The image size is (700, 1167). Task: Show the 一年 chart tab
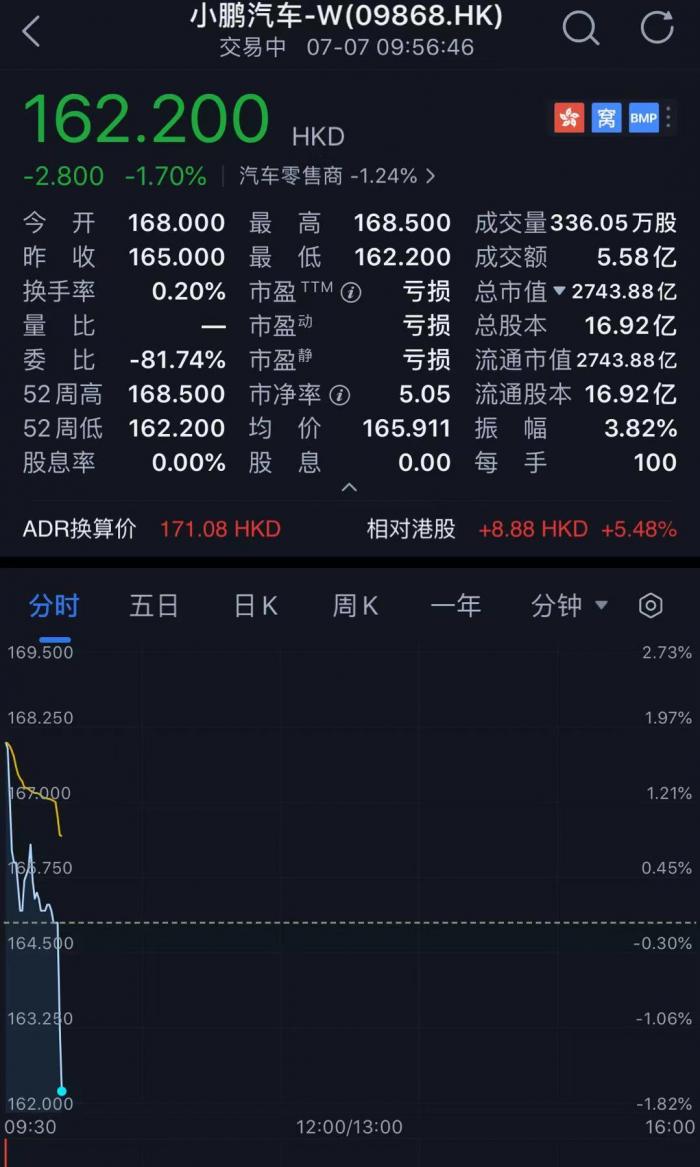[455, 606]
